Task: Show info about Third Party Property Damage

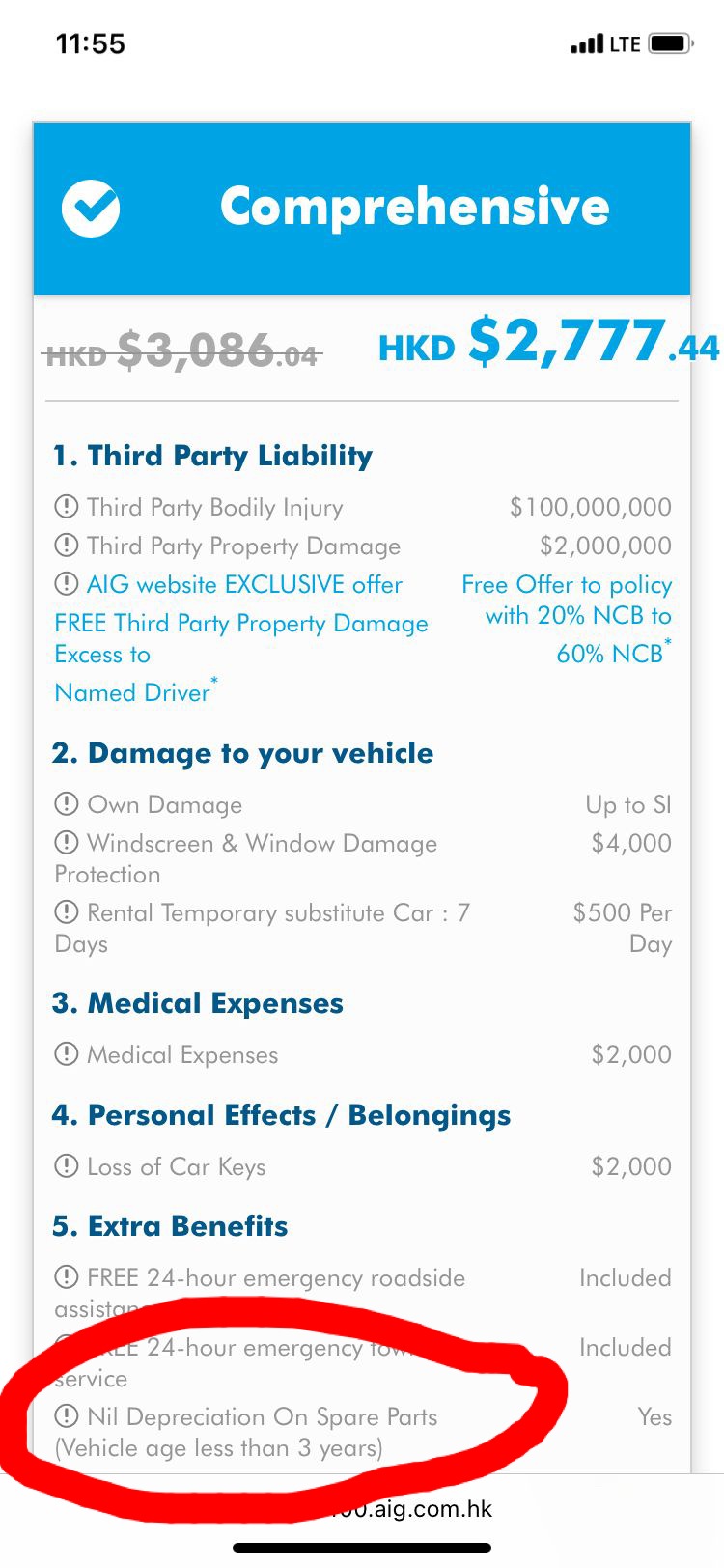Action: [66, 545]
